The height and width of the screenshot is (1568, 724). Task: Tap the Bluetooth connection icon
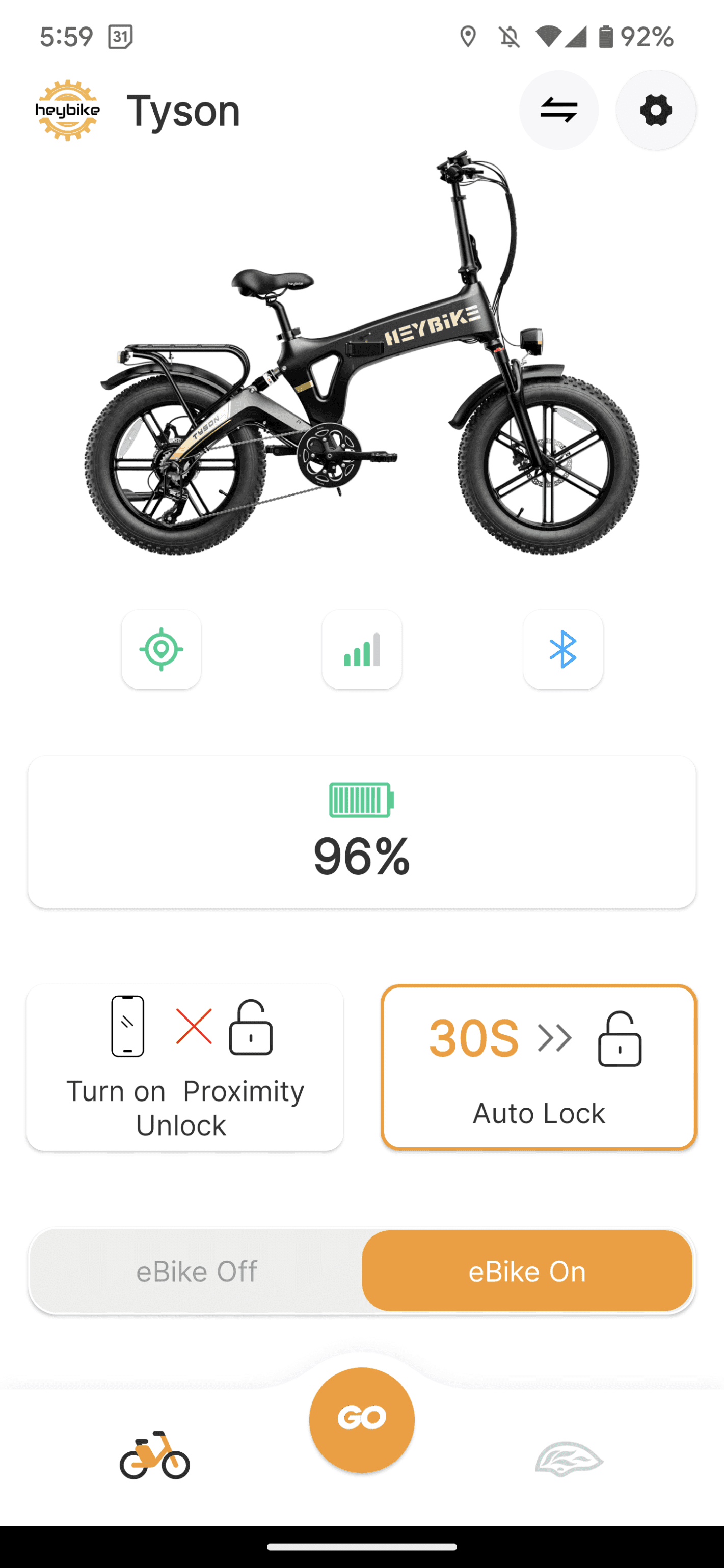click(x=563, y=648)
